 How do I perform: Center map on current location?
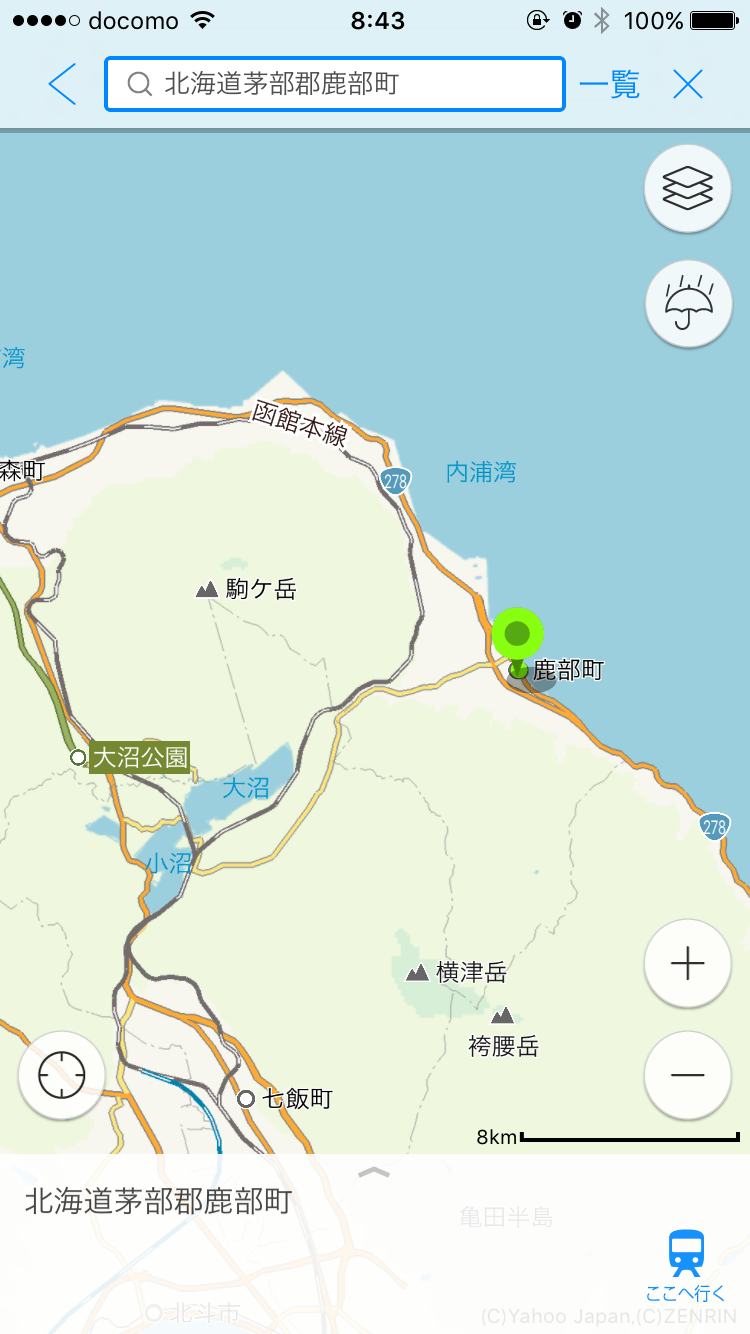click(62, 1075)
